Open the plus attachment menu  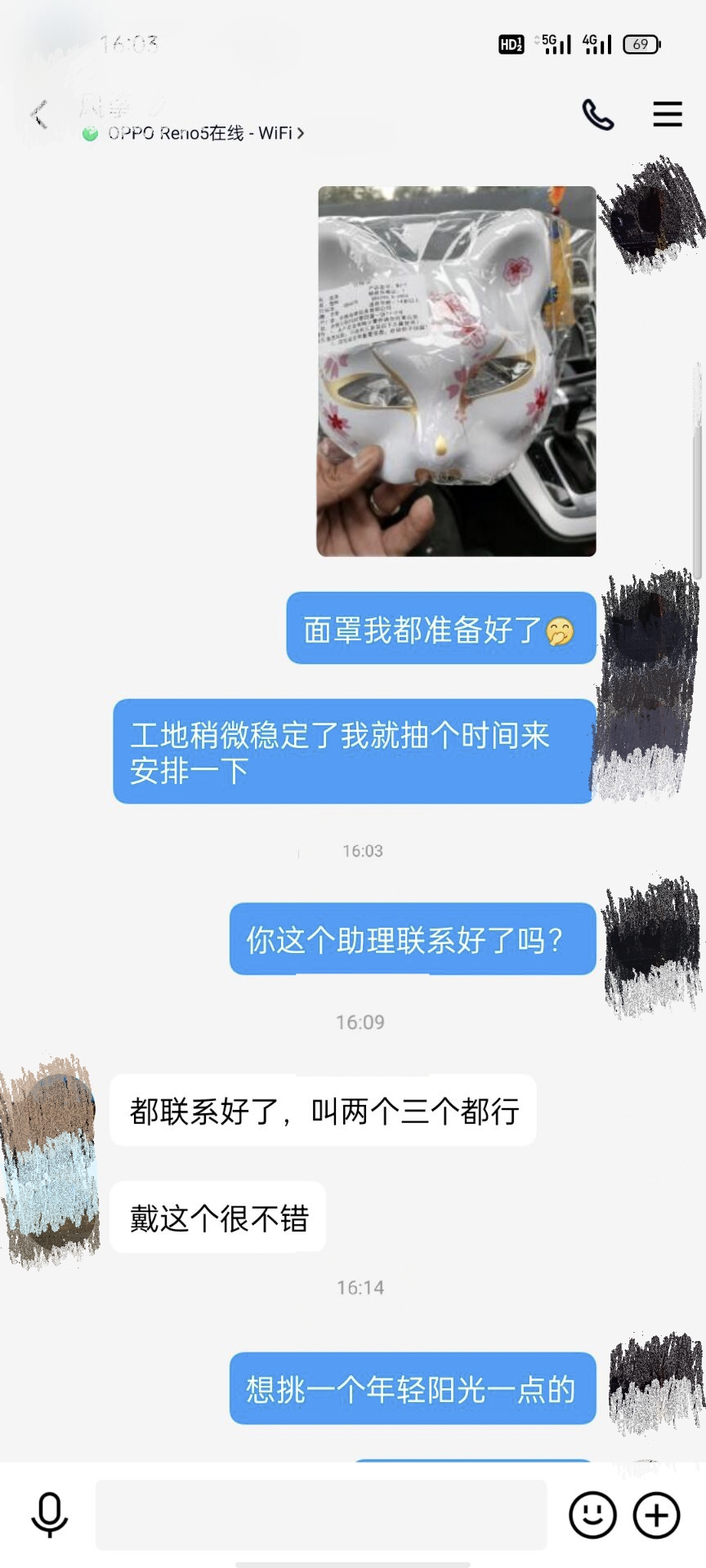coord(657,1515)
